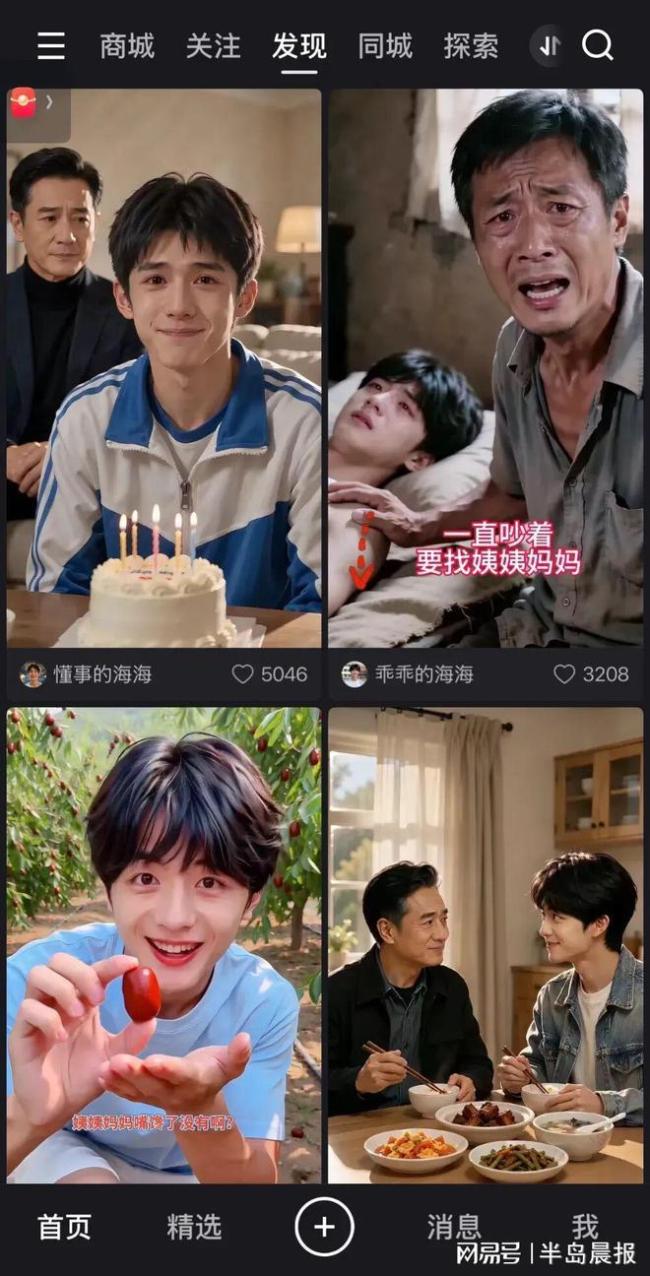Open the 消息 messages tab
650x1276 pixels.
(x=454, y=1227)
